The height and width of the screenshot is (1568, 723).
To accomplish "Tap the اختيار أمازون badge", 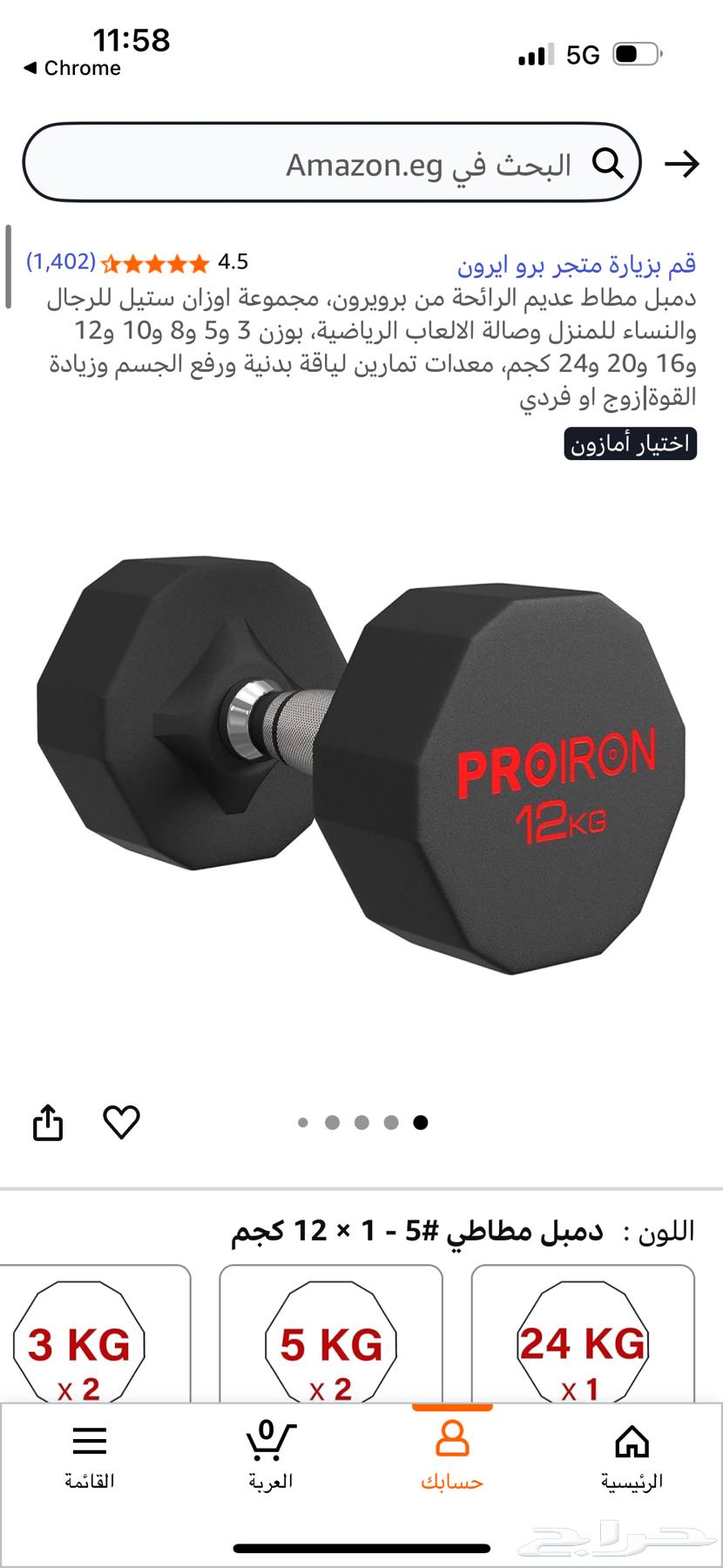I will pyautogui.click(x=631, y=444).
